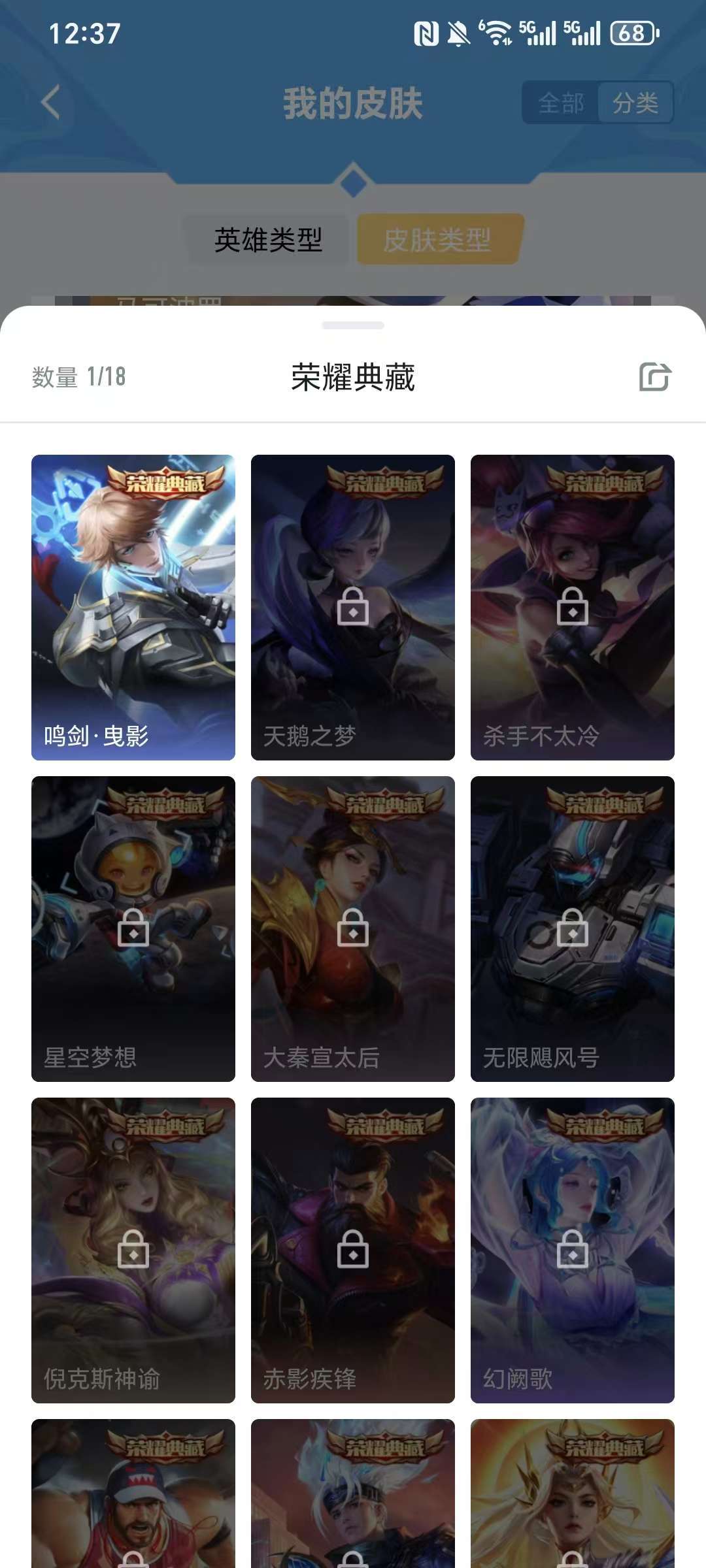The width and height of the screenshot is (706, 1568).
Task: Tap the 大秦宣太后 skin card
Action: point(353,928)
